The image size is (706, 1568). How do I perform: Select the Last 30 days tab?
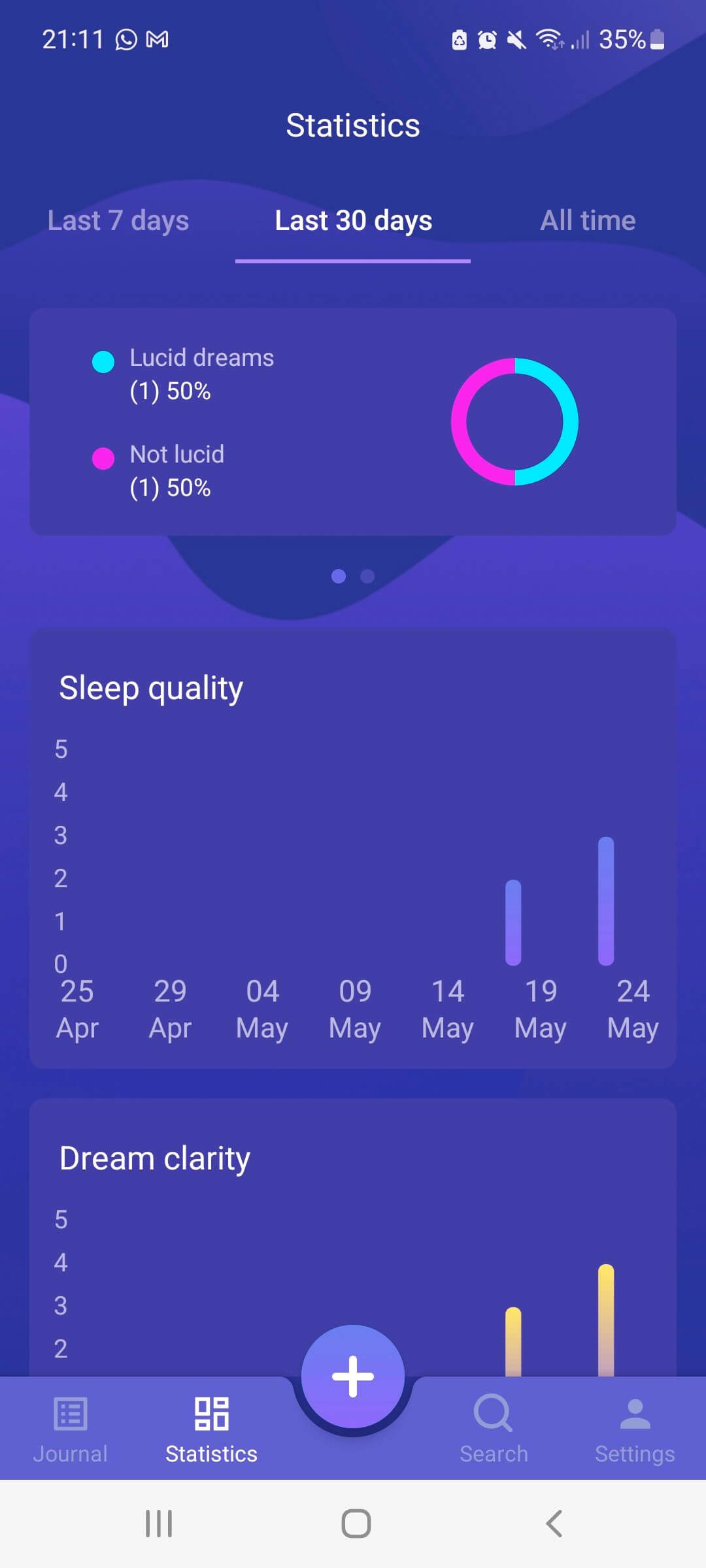[352, 221]
